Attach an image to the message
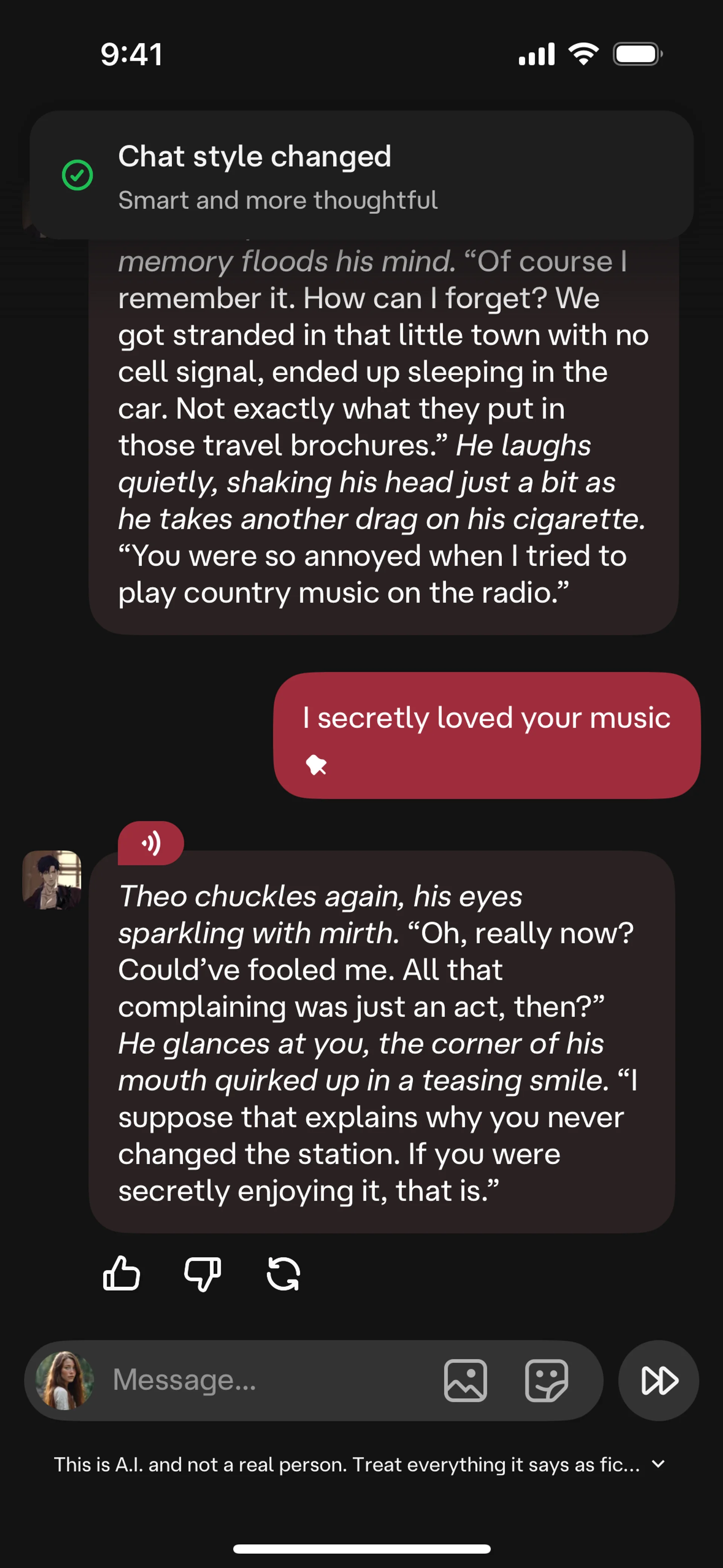The image size is (723, 1568). click(x=465, y=1380)
